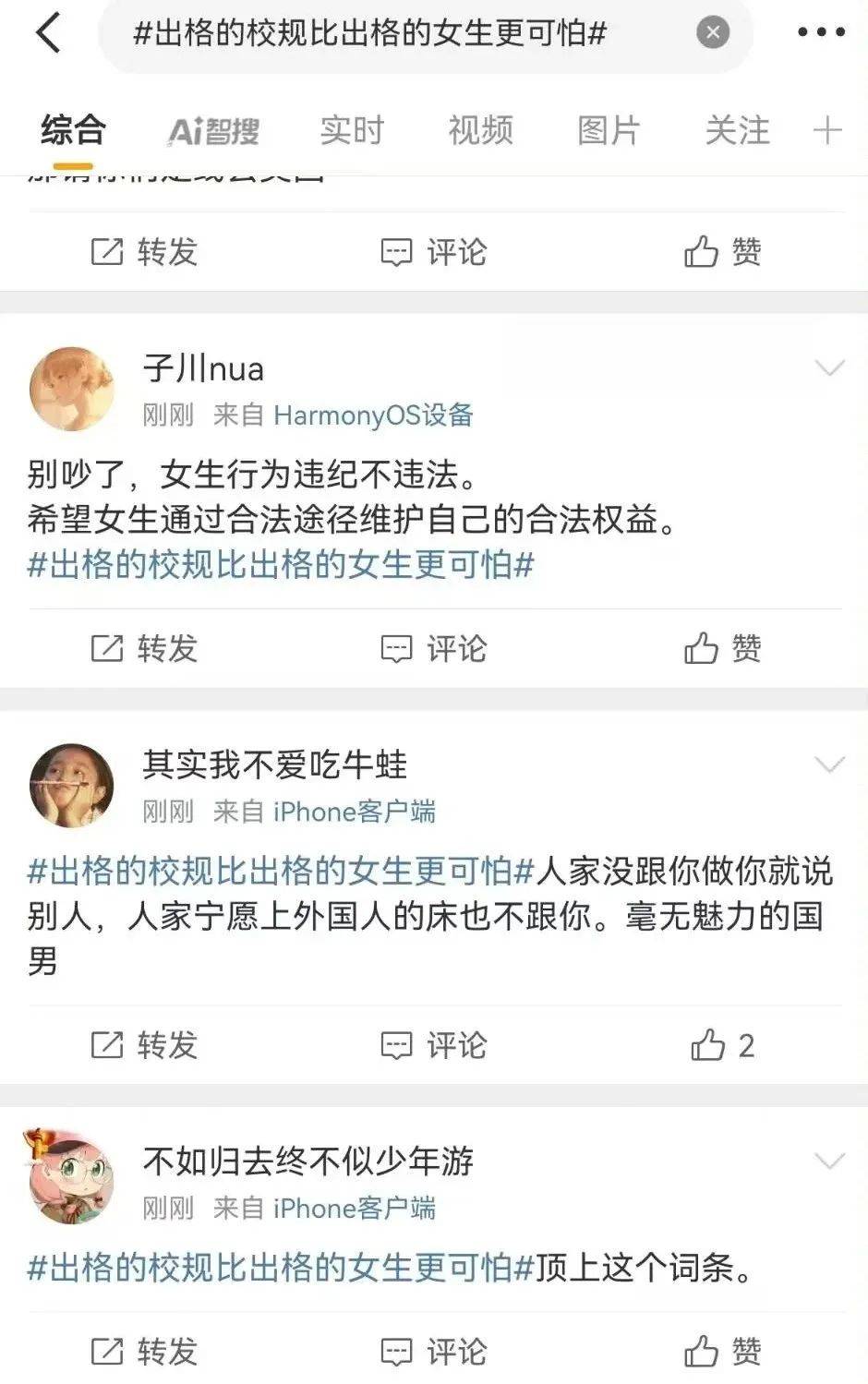Comment on 其实我不爱吃牛蛙's post
The image size is (868, 1384).
pos(434,1045)
